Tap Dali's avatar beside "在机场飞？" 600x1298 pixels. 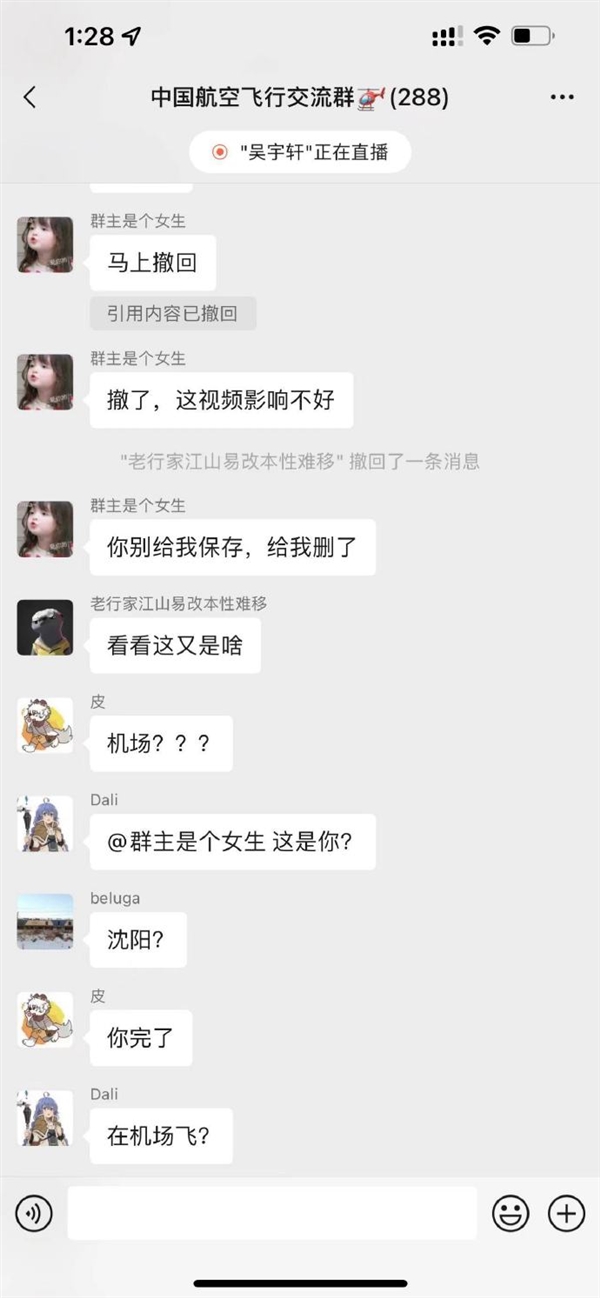click(45, 1117)
